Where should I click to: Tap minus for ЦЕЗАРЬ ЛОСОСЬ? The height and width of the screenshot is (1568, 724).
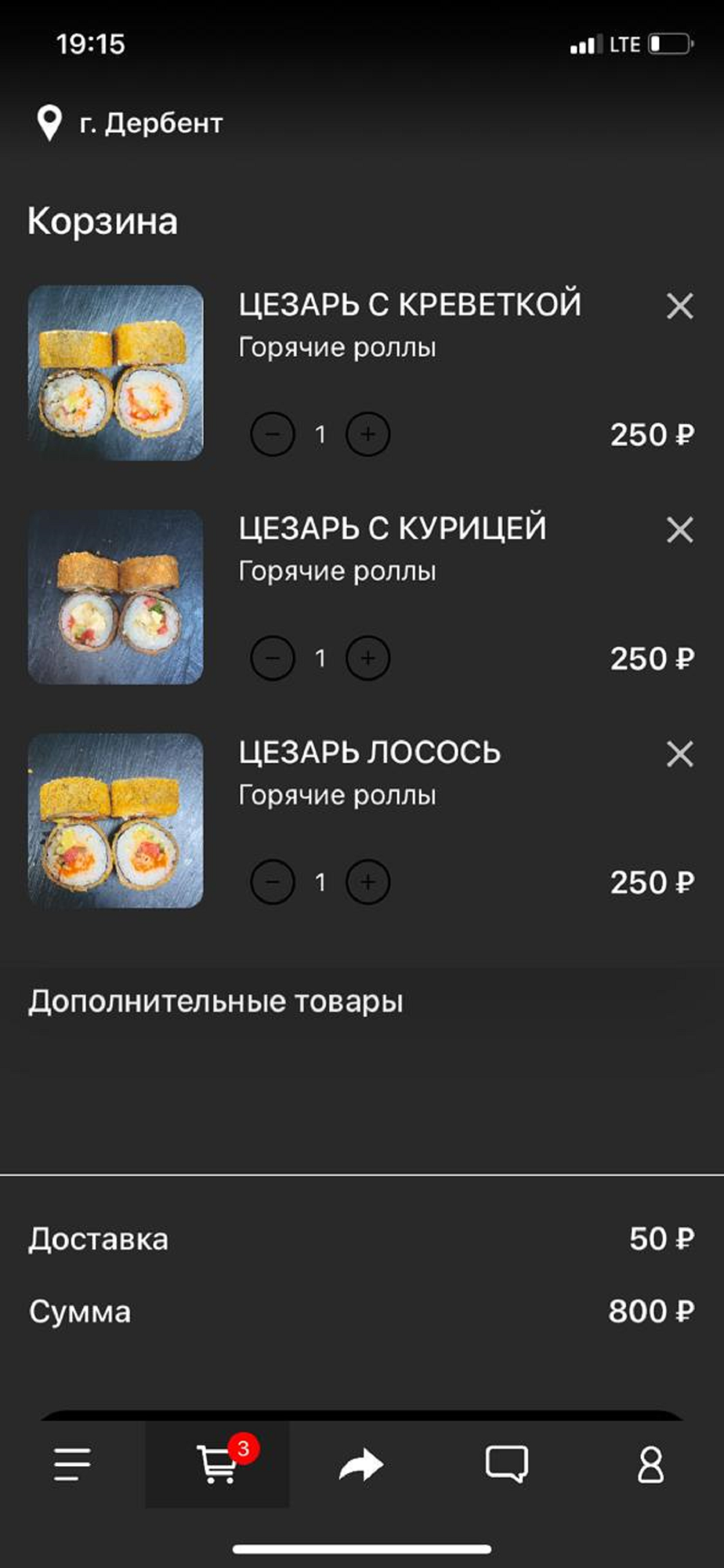click(273, 882)
